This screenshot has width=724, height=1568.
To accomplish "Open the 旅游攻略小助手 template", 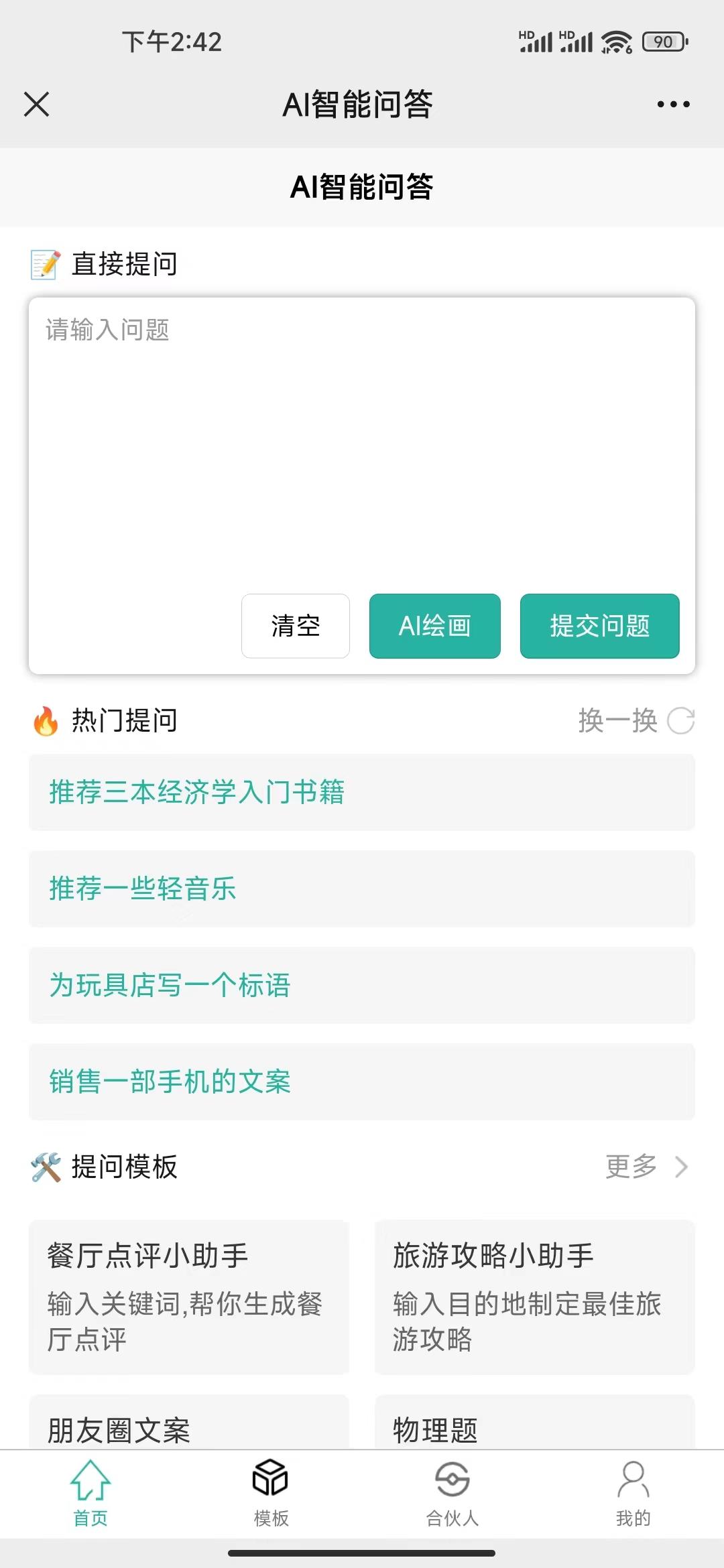I will (x=534, y=1297).
